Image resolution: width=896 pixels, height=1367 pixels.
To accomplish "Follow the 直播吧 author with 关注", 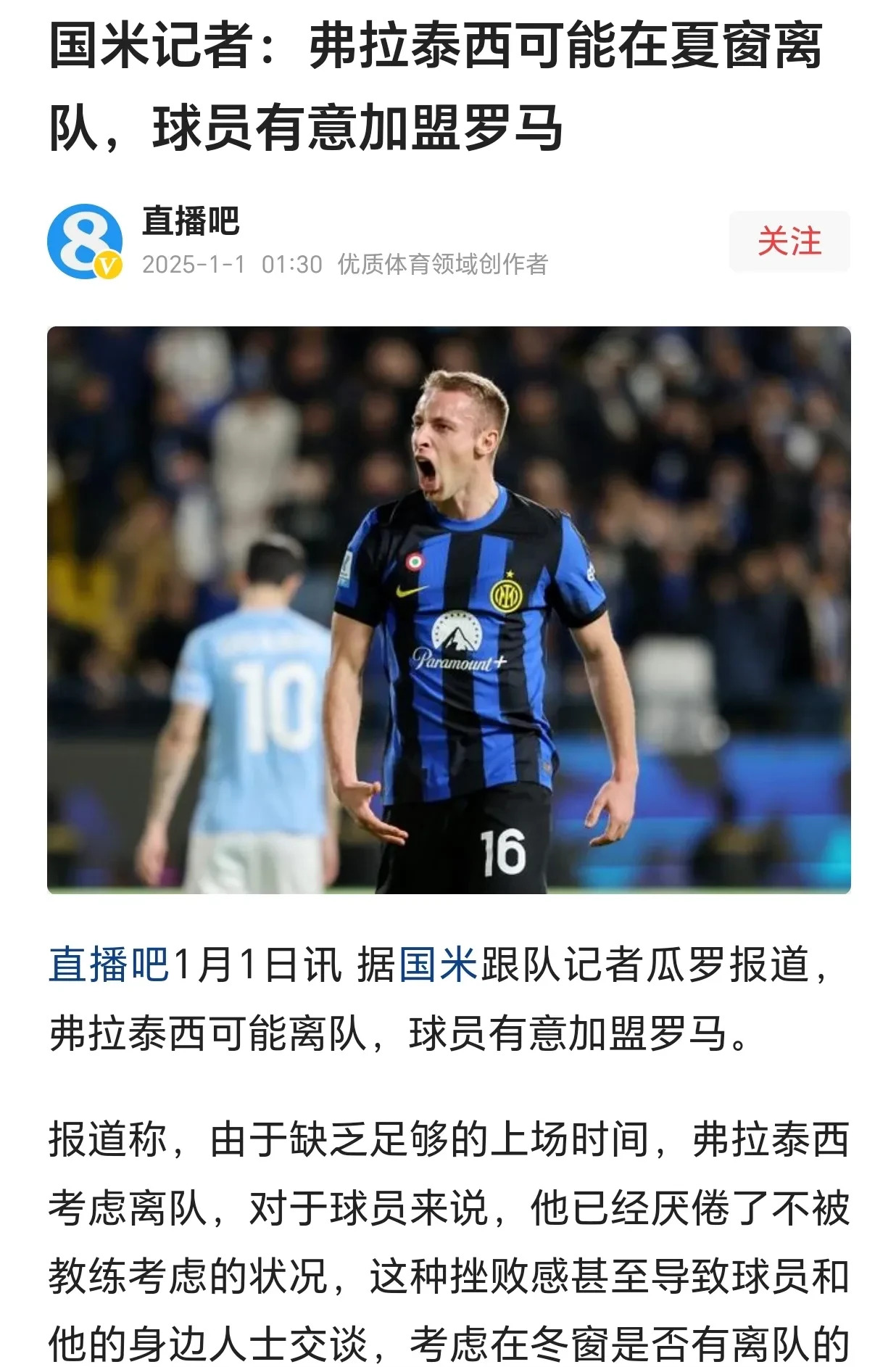I will click(789, 241).
